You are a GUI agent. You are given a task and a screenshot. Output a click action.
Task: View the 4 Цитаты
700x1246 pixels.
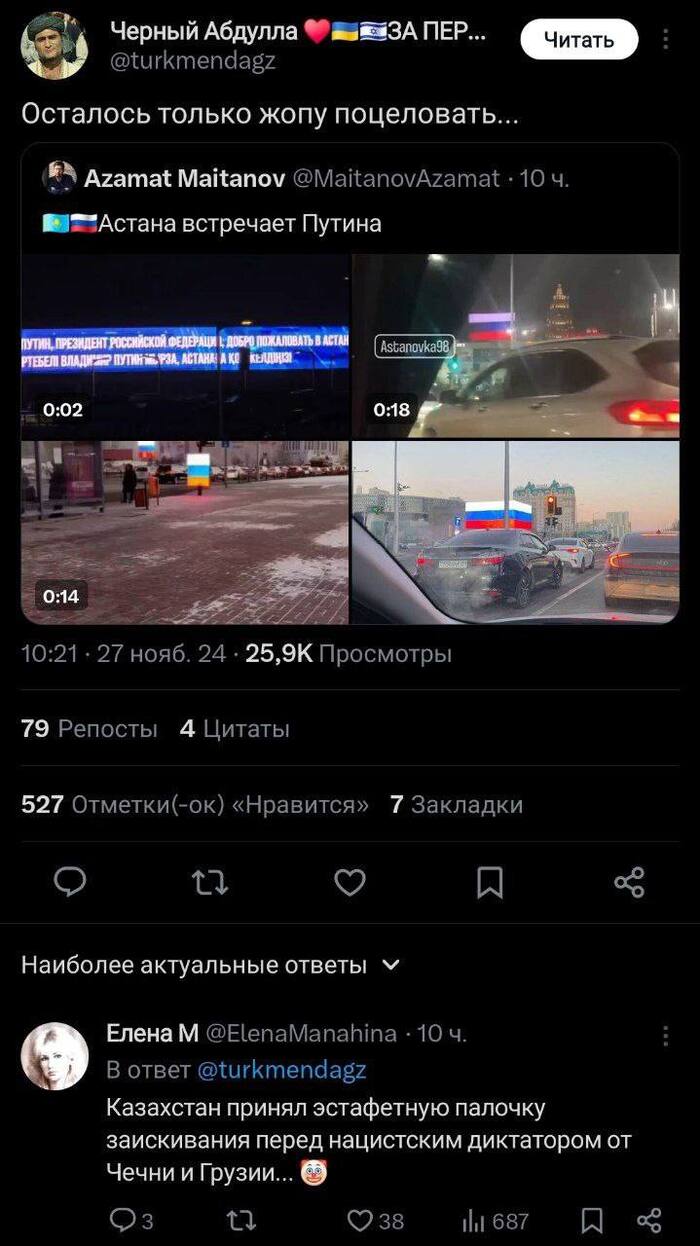coord(235,729)
